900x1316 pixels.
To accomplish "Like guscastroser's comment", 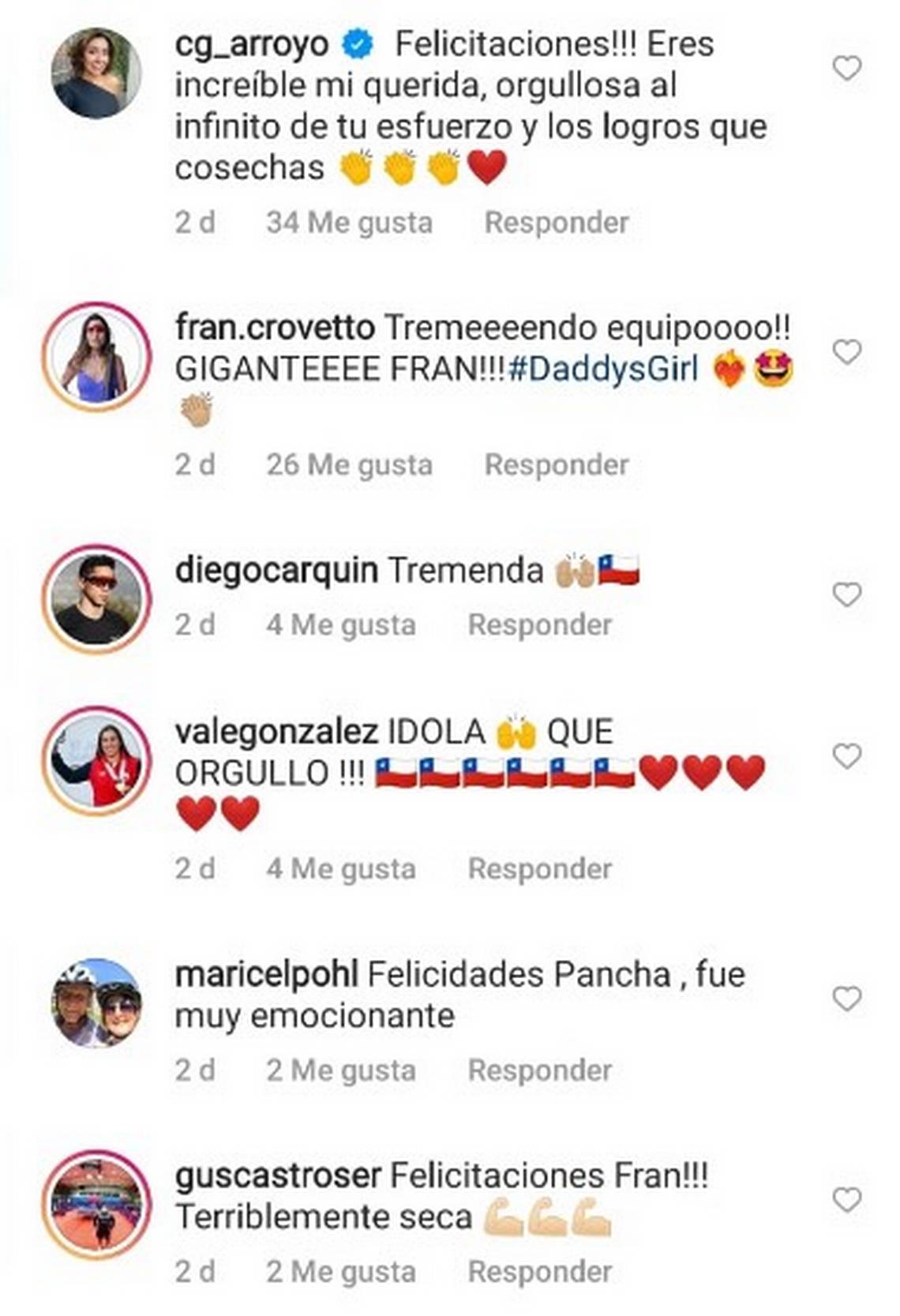I will click(x=846, y=1200).
